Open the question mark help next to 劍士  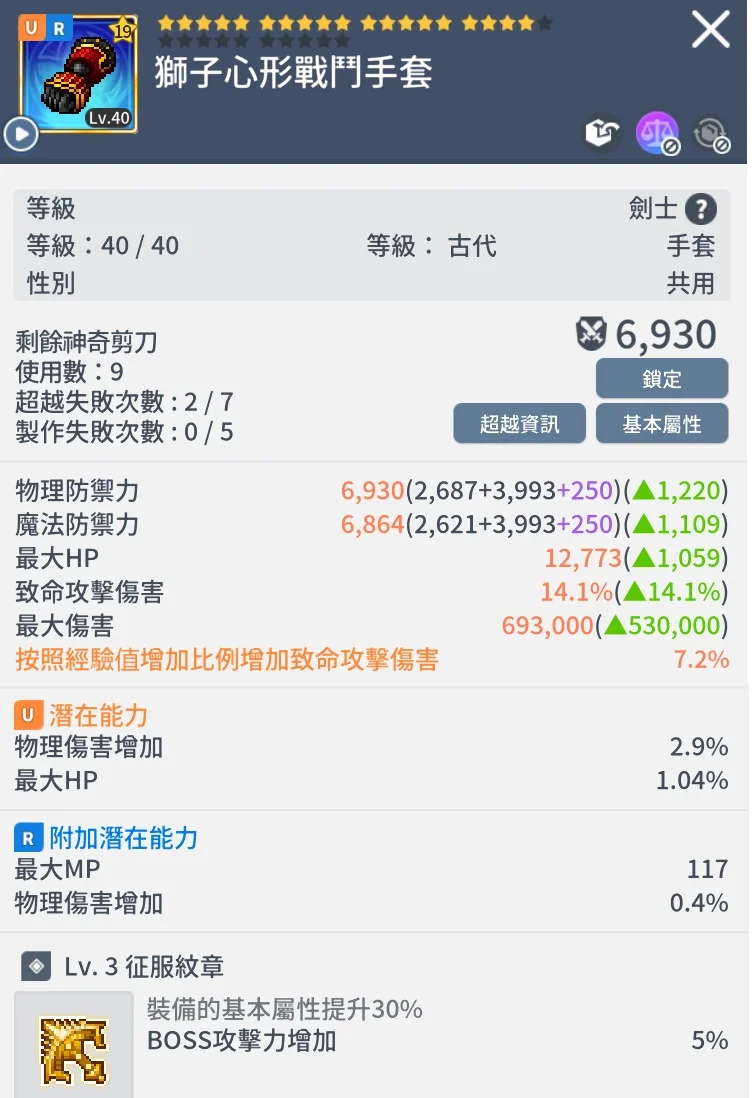click(x=701, y=209)
